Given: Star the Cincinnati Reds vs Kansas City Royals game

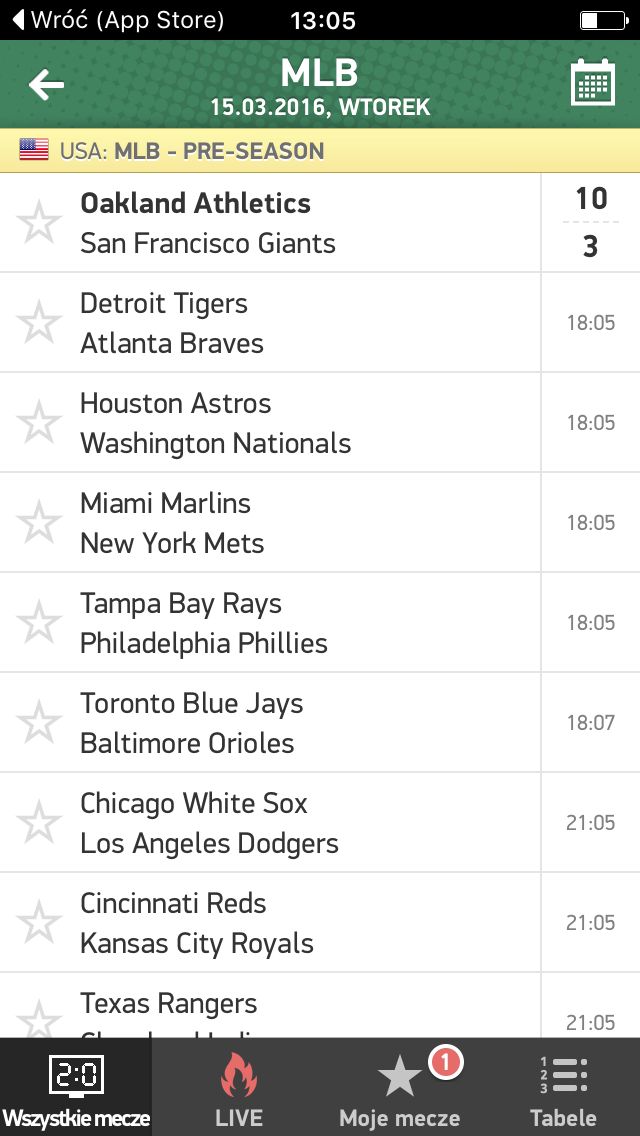Looking at the screenshot, I should coord(39,922).
